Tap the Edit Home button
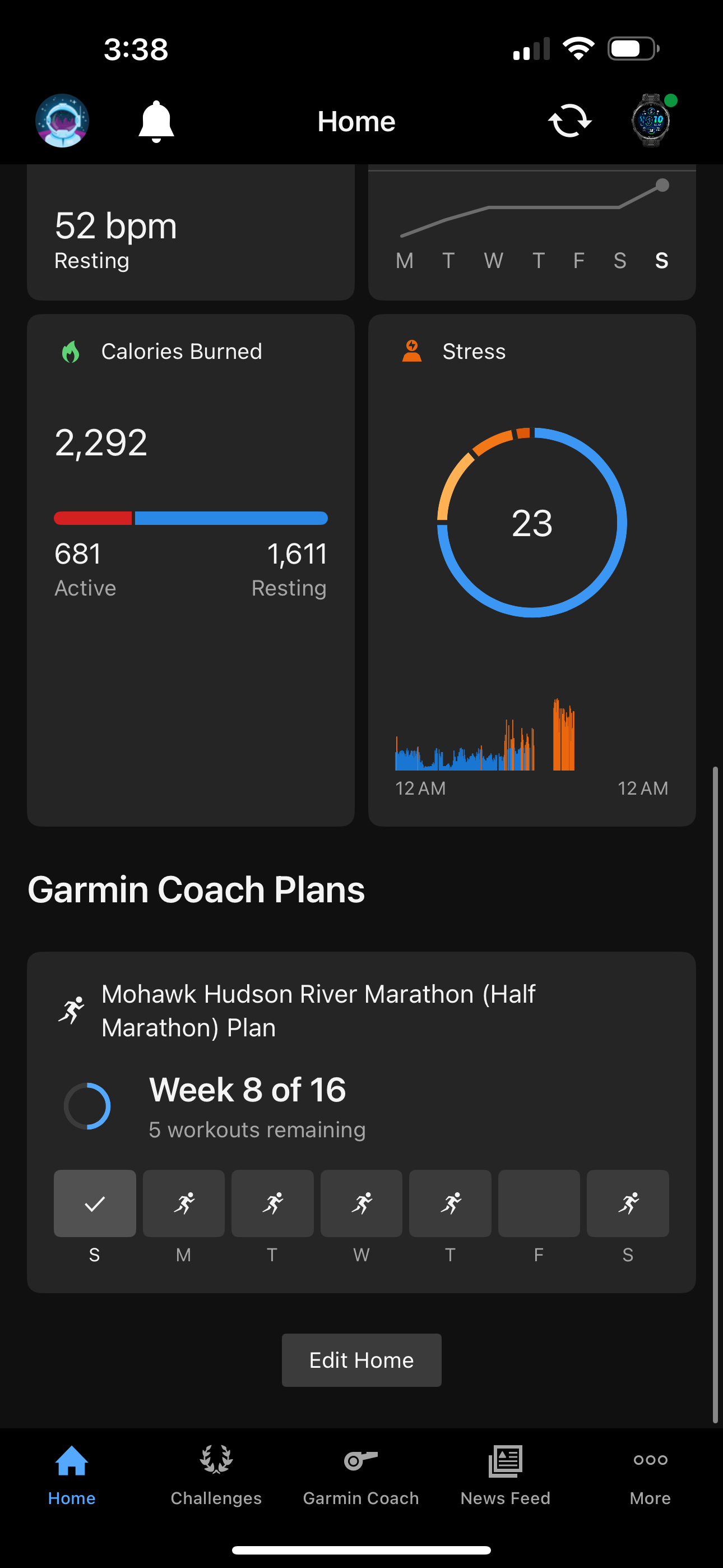 click(x=361, y=1360)
